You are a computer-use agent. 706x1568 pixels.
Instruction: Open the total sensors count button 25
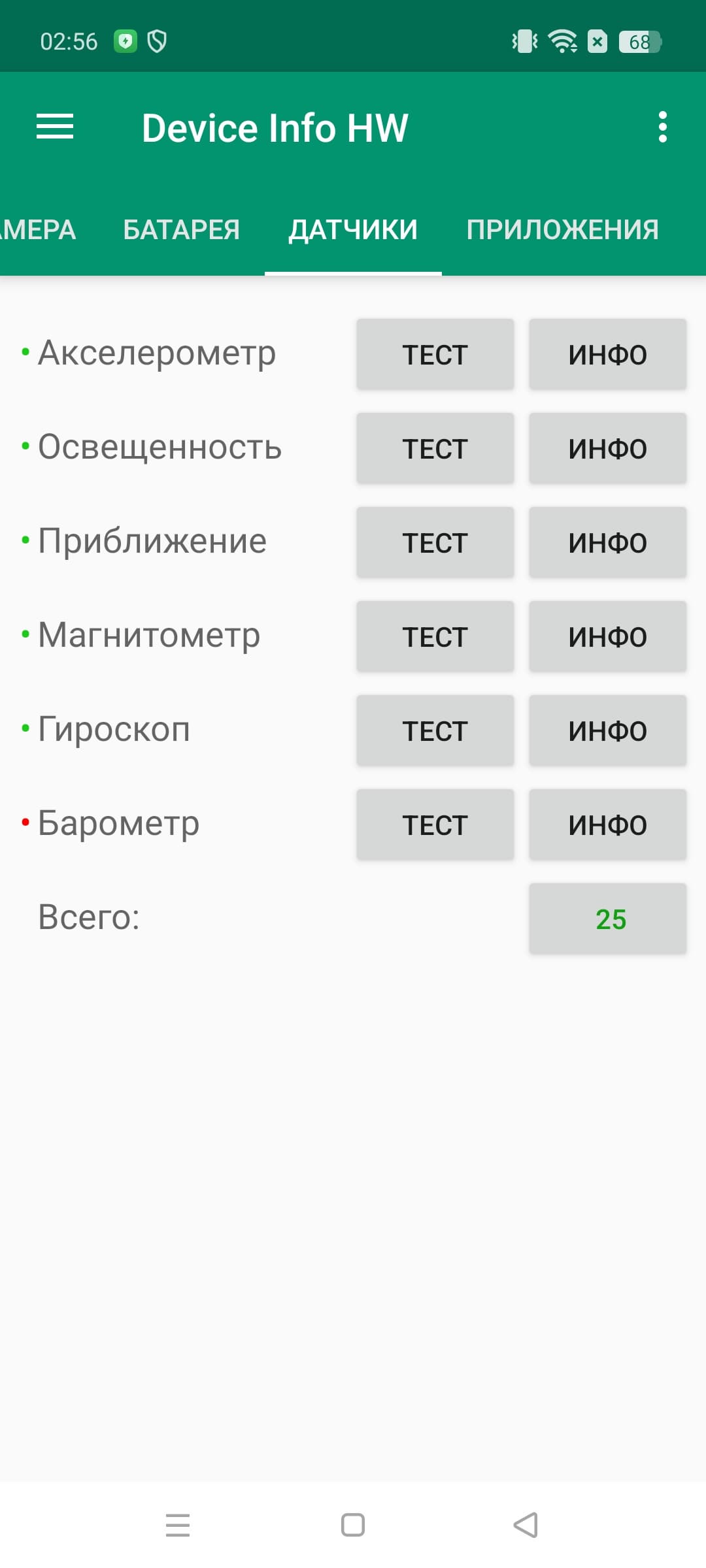pos(607,919)
